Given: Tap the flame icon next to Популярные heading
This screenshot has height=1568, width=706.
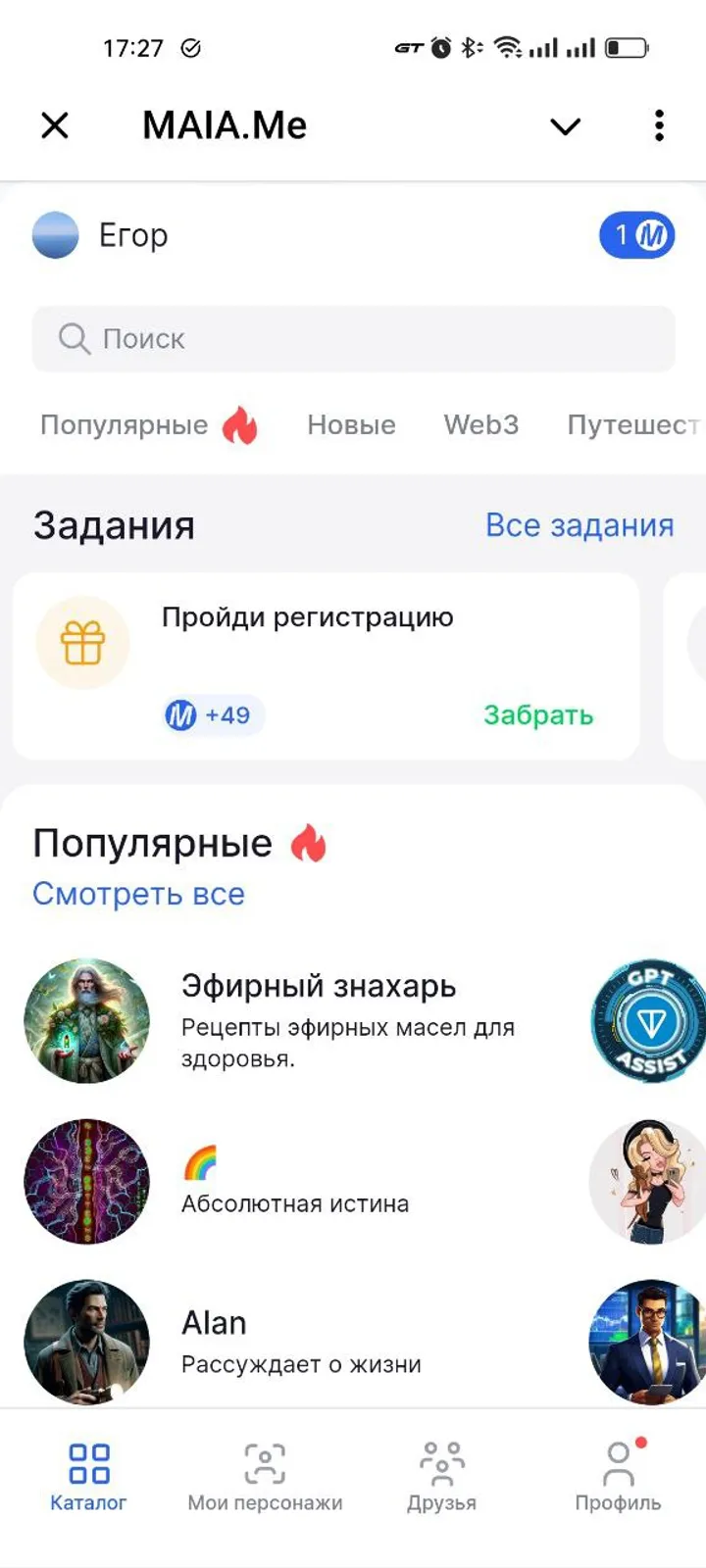Looking at the screenshot, I should (x=310, y=843).
